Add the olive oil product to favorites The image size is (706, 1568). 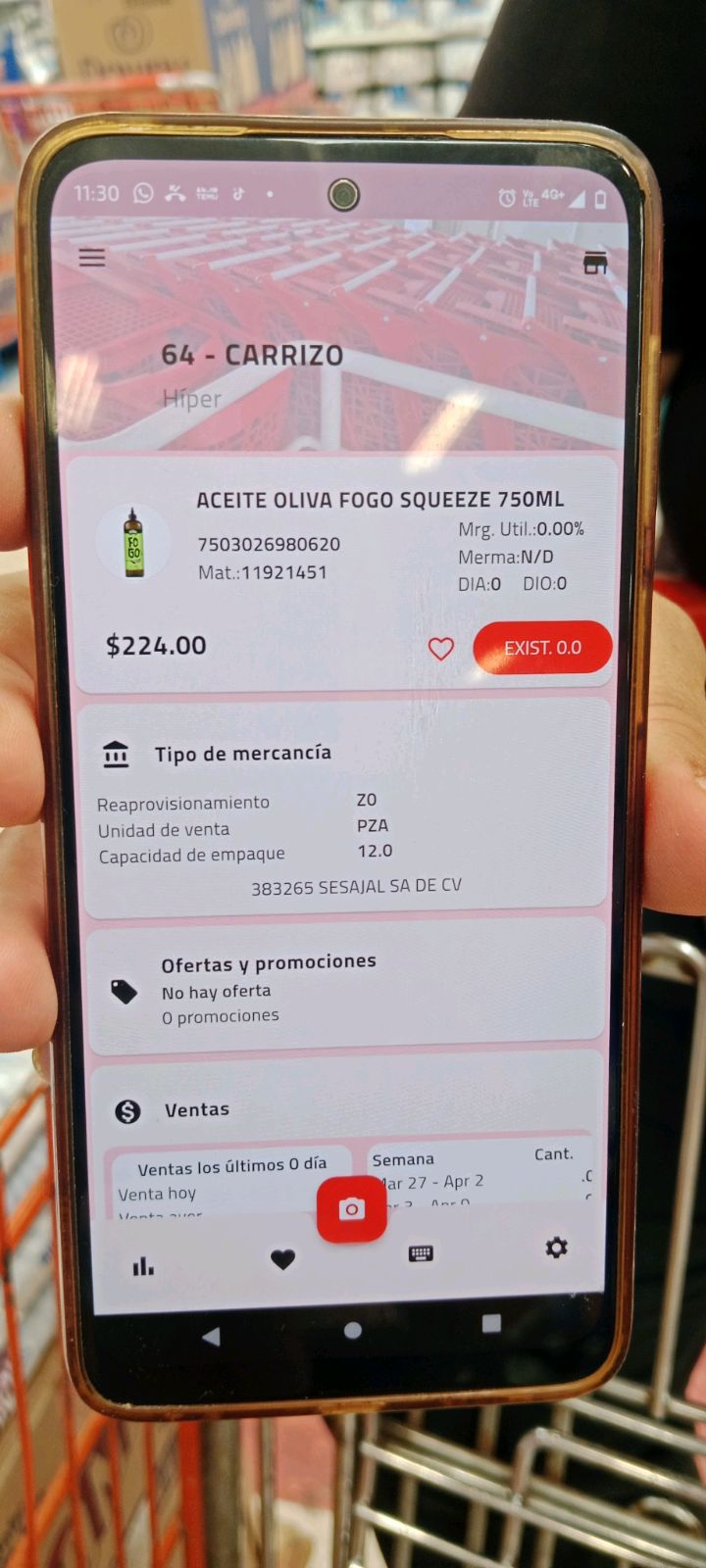point(441,648)
